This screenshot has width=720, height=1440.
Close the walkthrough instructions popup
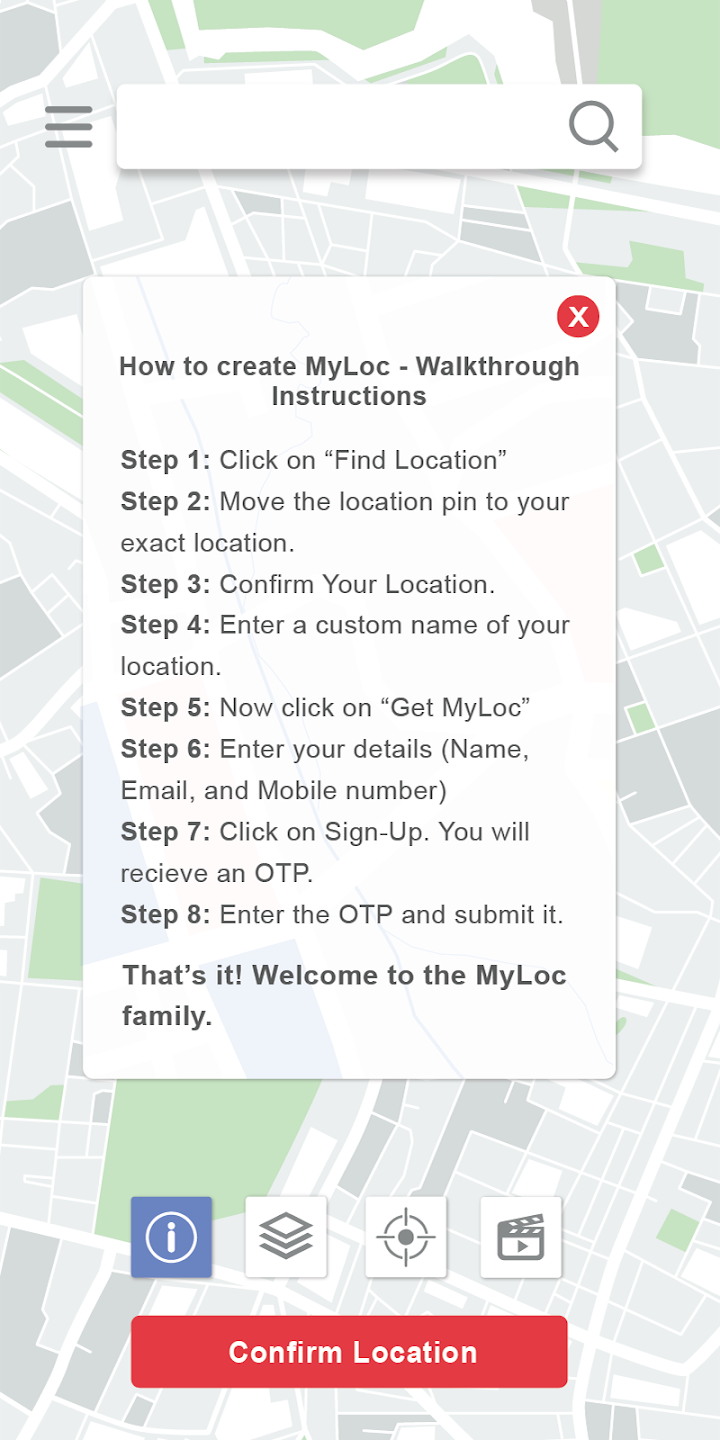coord(578,317)
